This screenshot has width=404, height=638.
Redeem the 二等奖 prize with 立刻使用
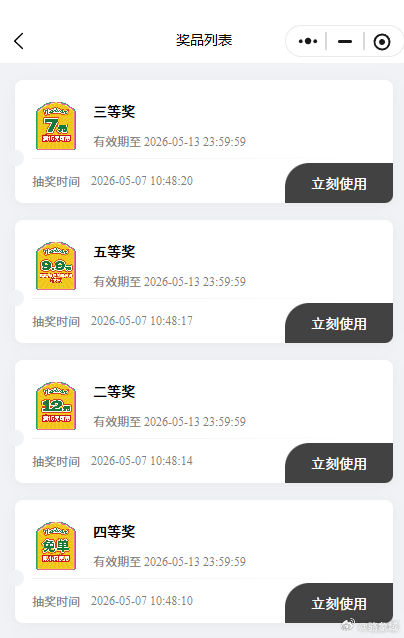click(x=339, y=463)
